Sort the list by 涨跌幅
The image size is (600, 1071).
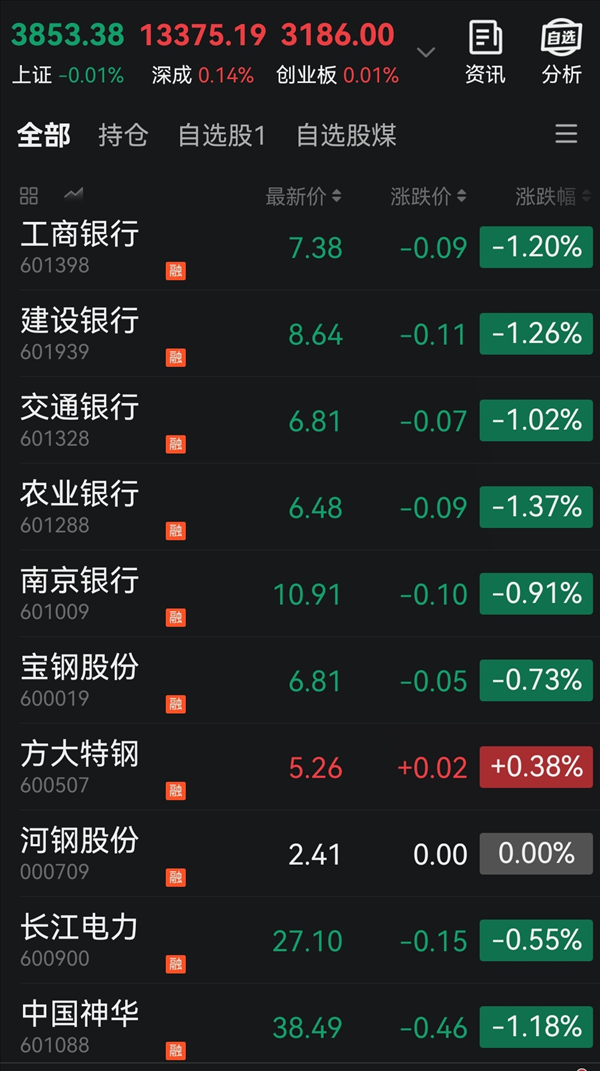[x=552, y=197]
